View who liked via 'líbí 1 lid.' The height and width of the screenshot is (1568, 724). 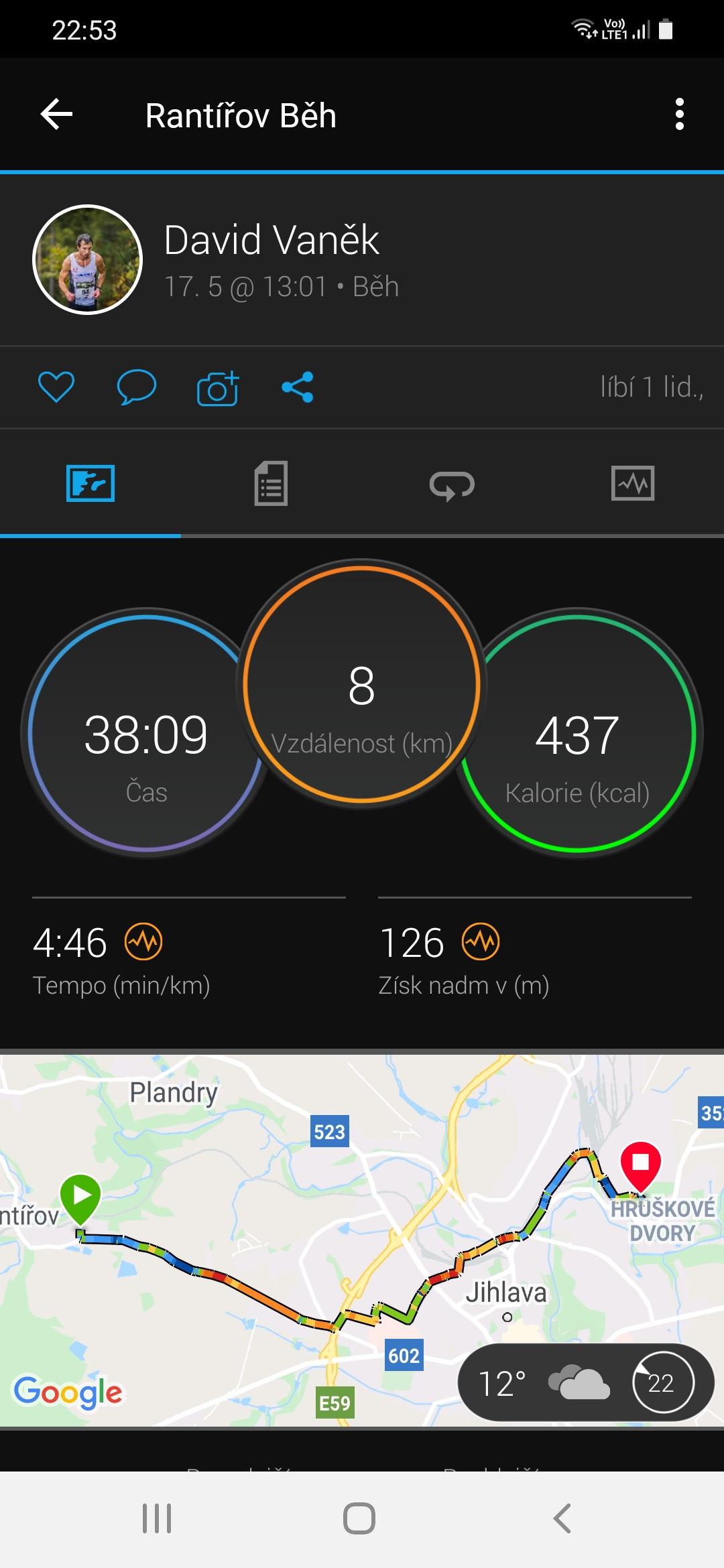pos(652,387)
